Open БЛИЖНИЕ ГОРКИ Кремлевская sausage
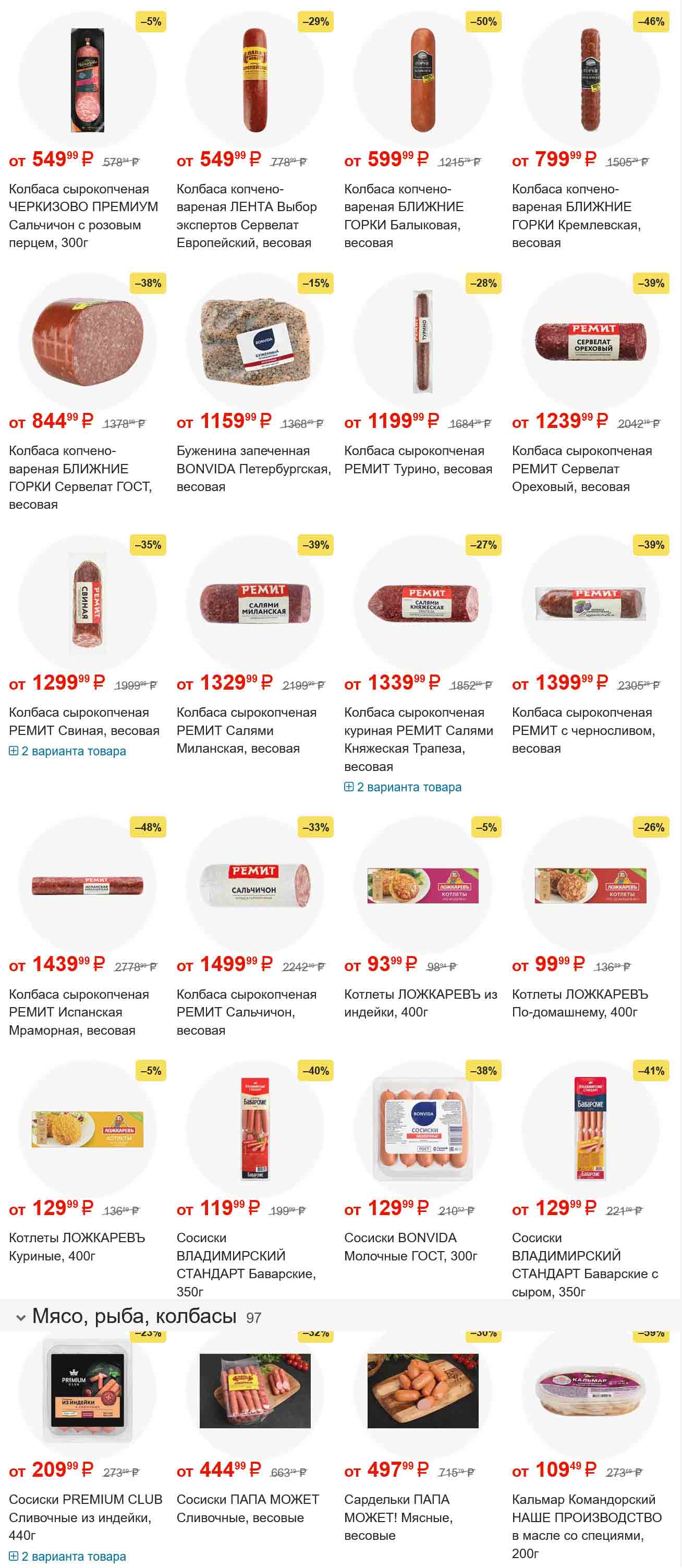This screenshot has height=1568, width=682. (576, 215)
